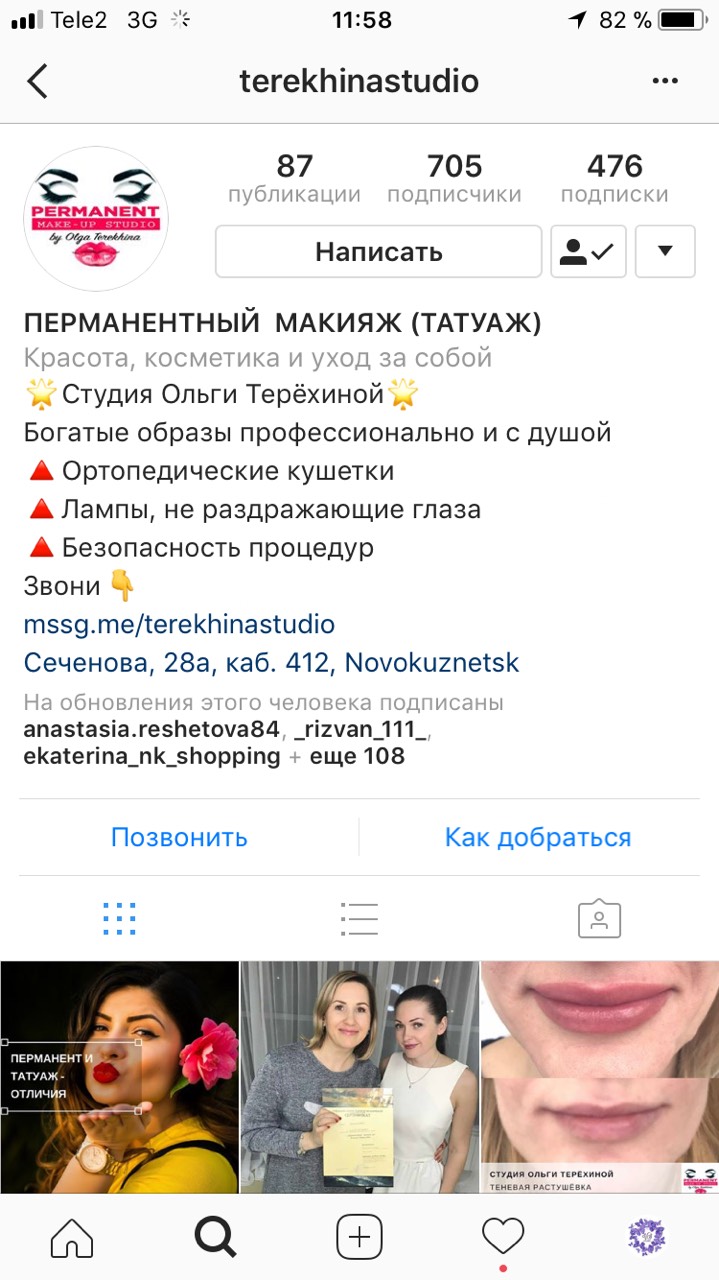This screenshot has height=1280, width=719.
Task: View the 705 подписчики followers list
Action: pos(454,178)
